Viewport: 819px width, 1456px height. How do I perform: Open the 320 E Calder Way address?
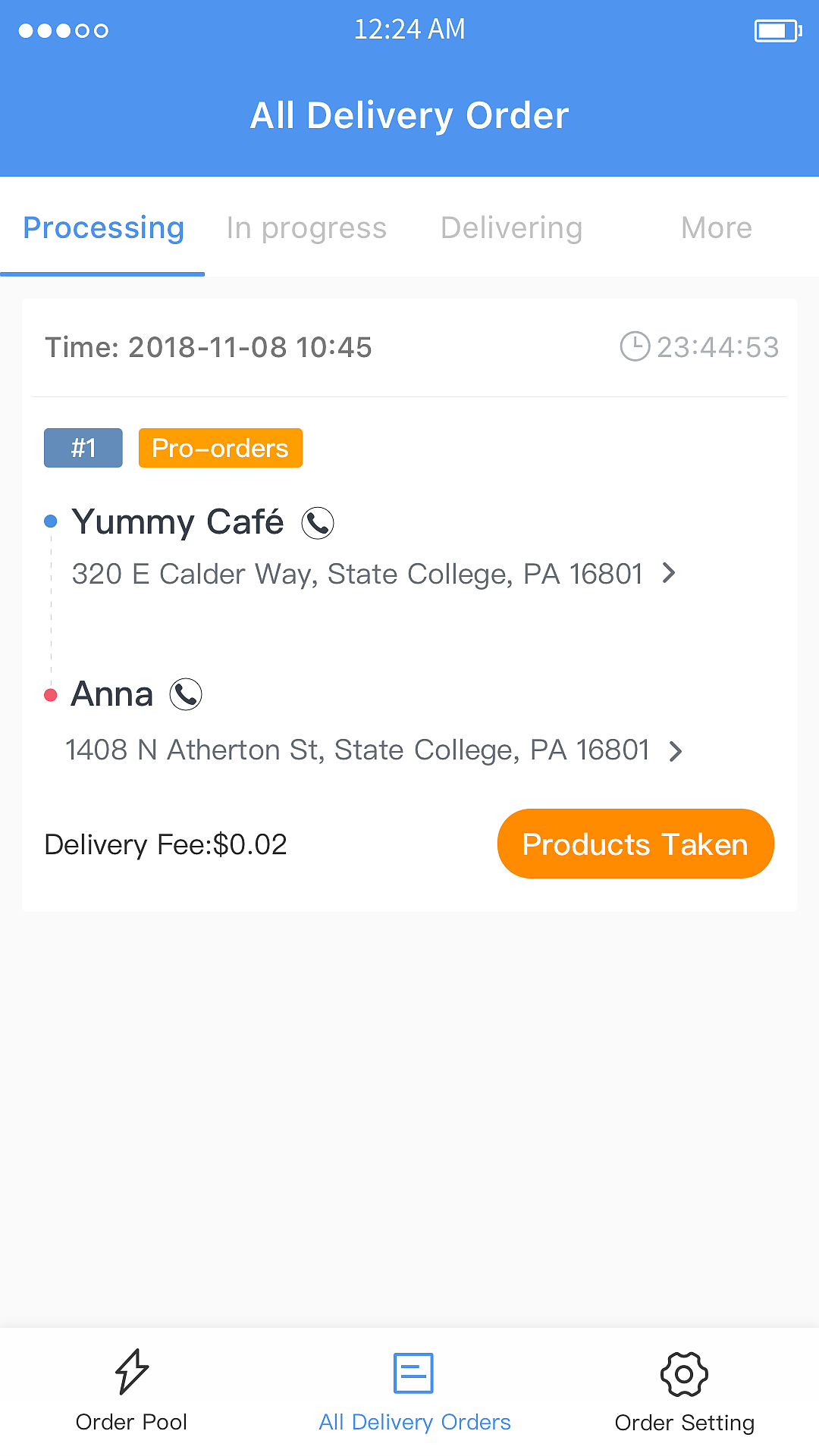pyautogui.click(x=372, y=574)
